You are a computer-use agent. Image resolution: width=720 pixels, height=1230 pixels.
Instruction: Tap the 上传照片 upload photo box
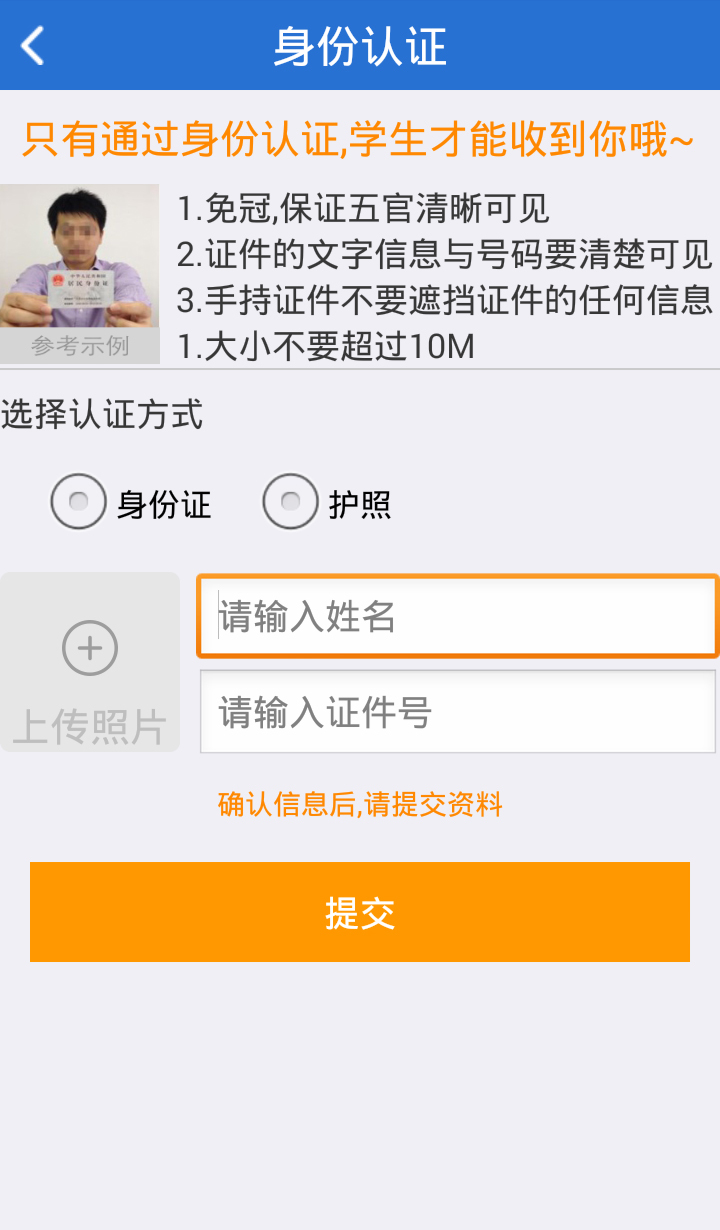pyautogui.click(x=90, y=662)
